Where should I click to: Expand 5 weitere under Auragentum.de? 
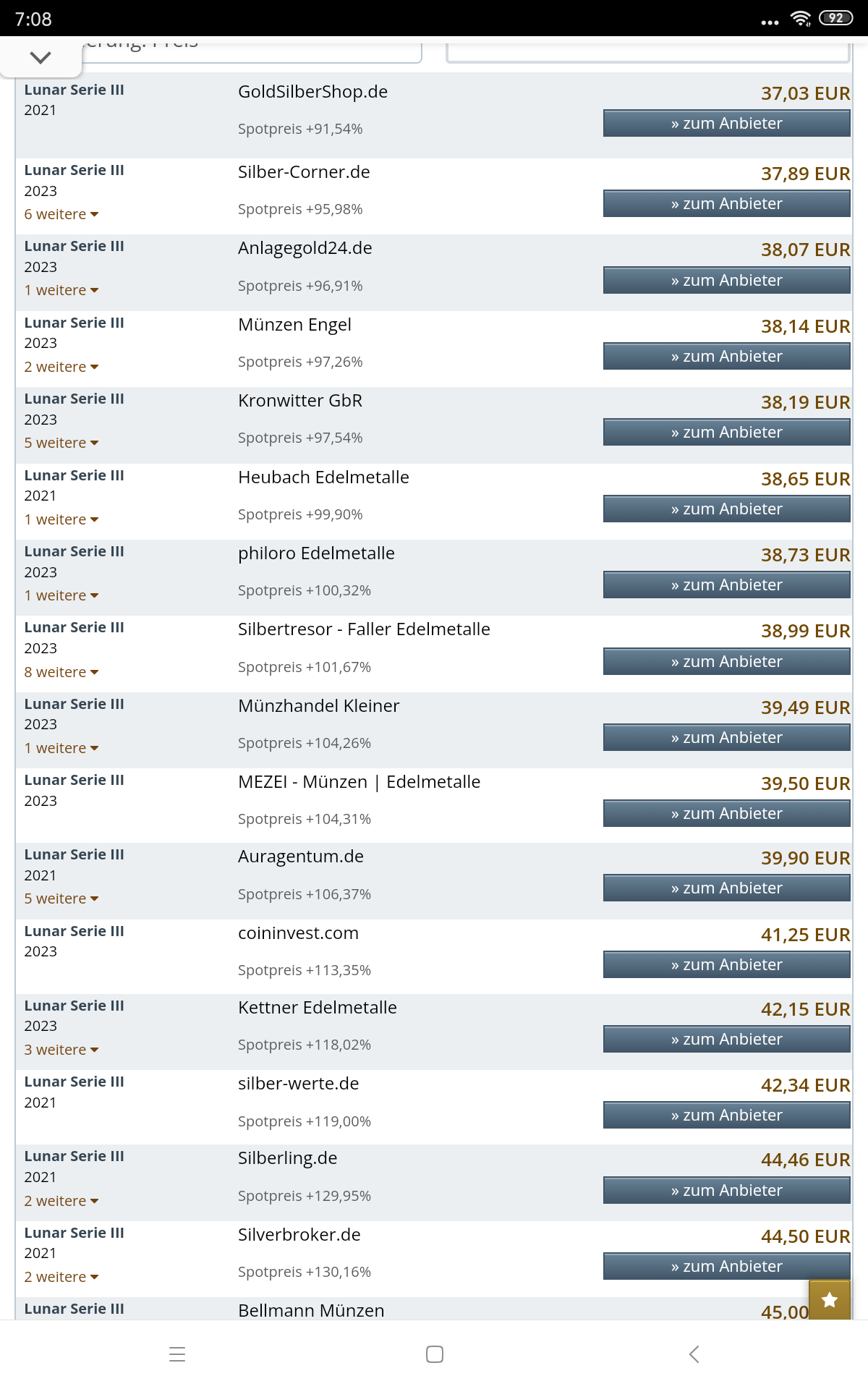tap(61, 899)
